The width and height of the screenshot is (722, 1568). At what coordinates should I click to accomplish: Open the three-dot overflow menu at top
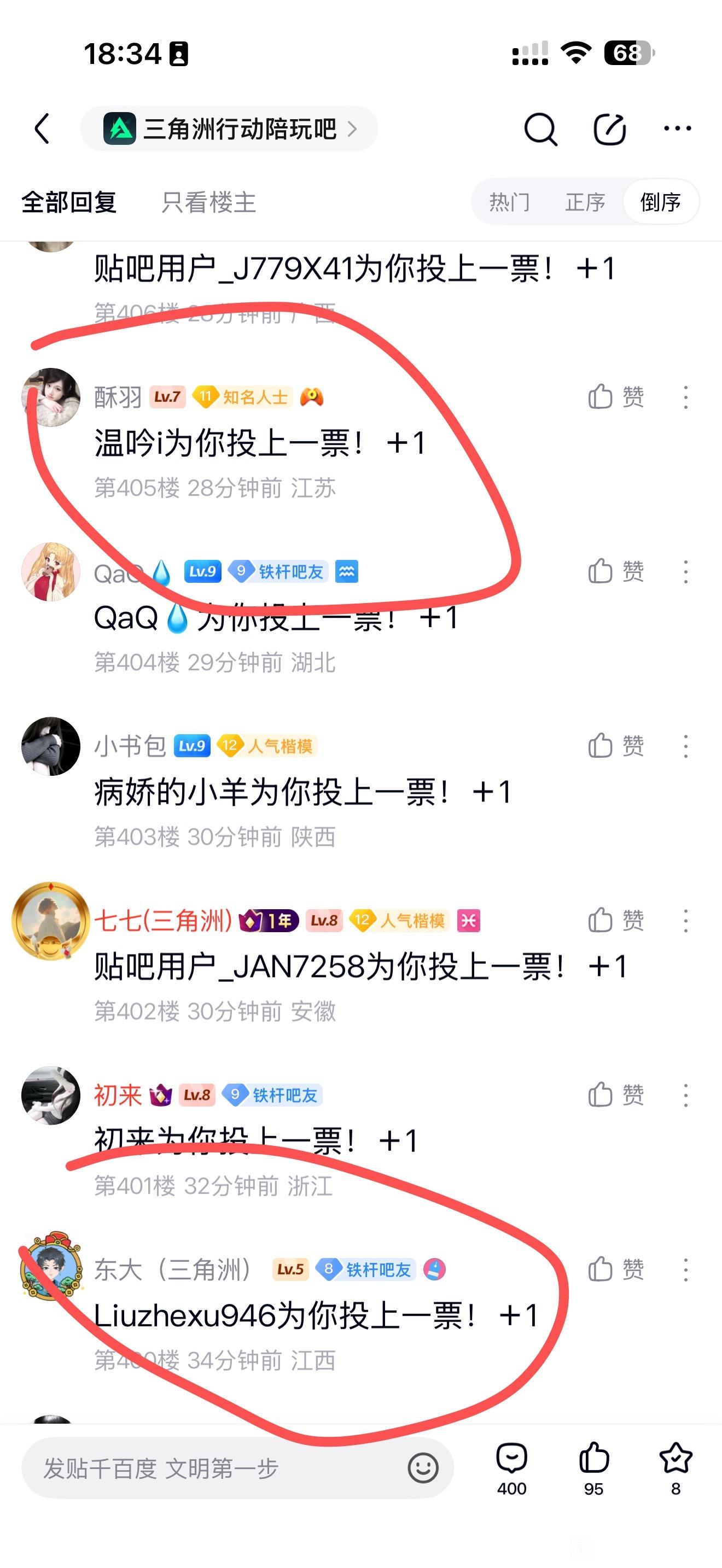(677, 128)
